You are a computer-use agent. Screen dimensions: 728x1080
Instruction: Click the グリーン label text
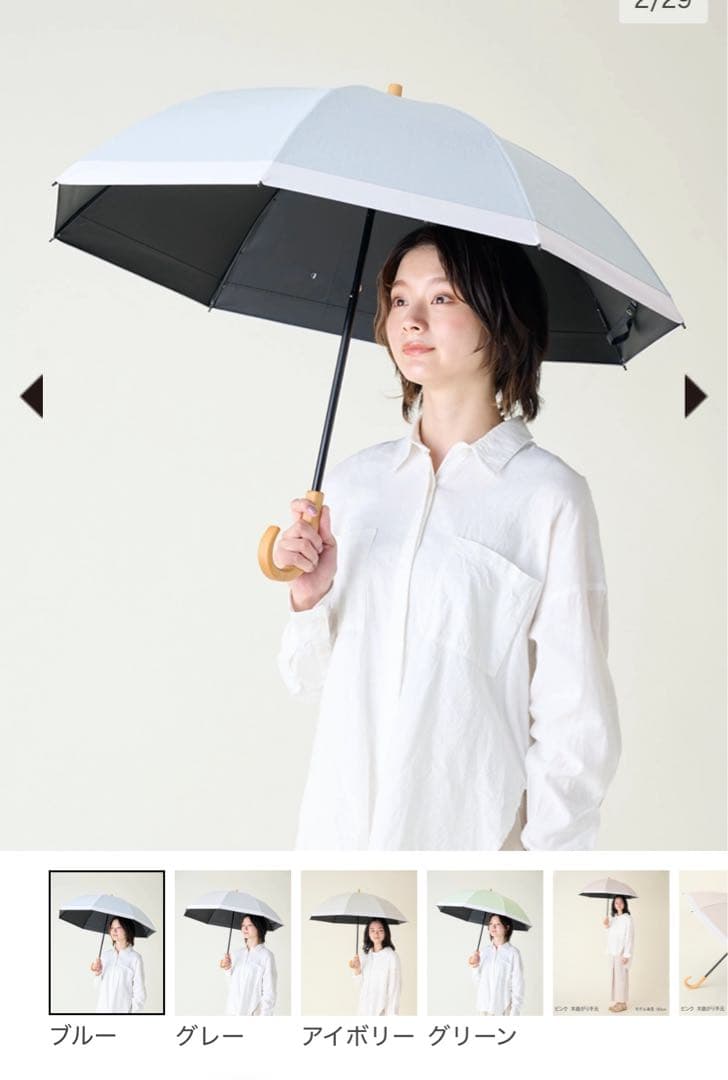(475, 1037)
